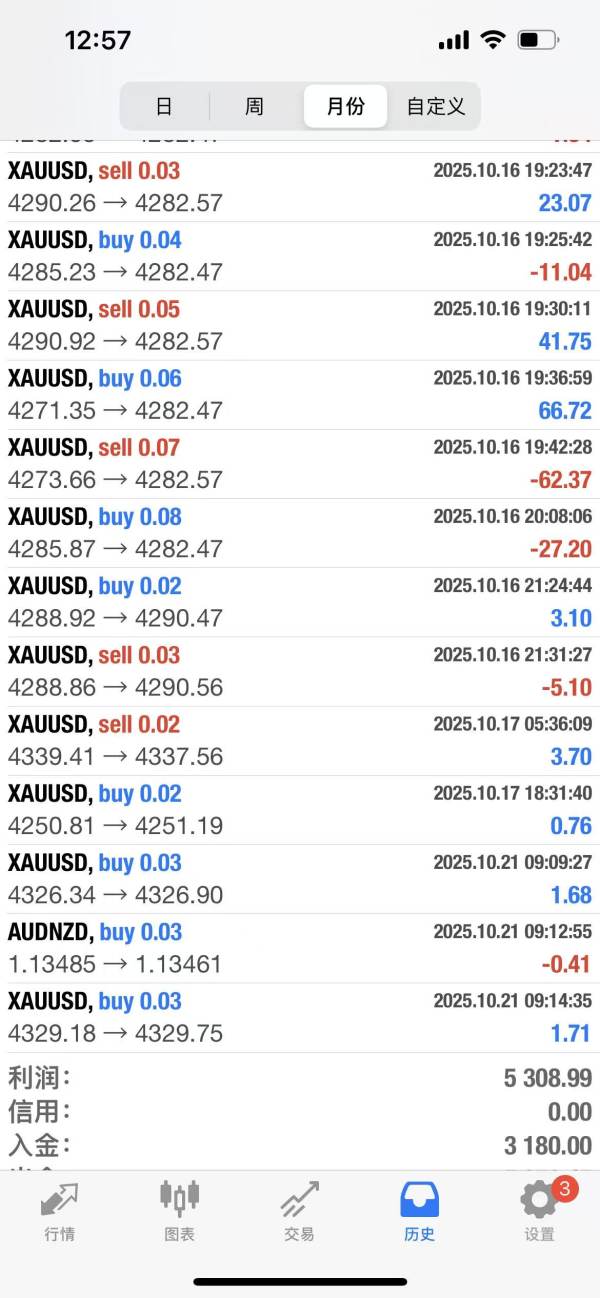This screenshot has width=600, height=1298.
Task: Switch to the 日 period filter
Action: (164, 106)
